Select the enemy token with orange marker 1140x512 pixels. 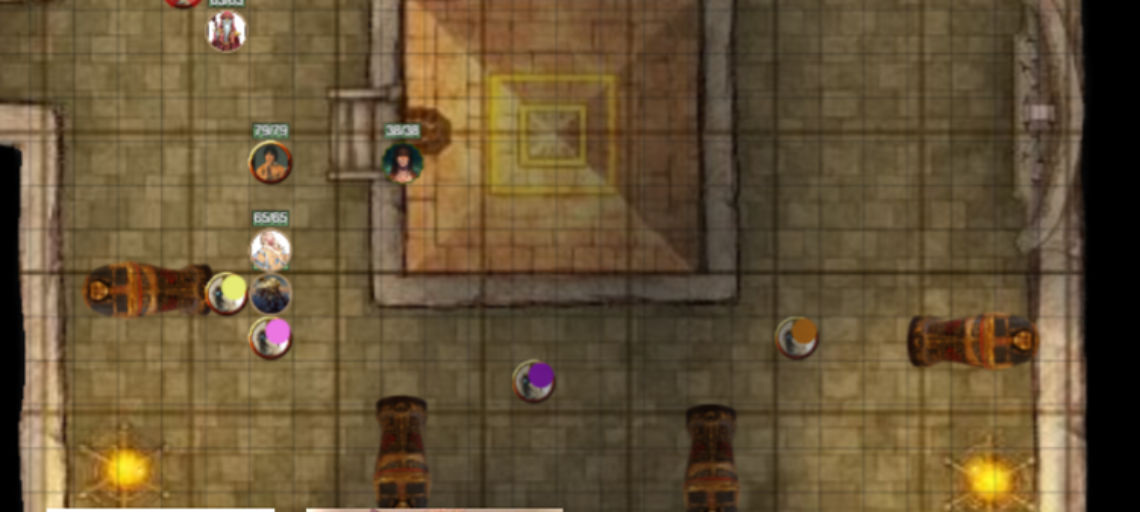tap(797, 338)
